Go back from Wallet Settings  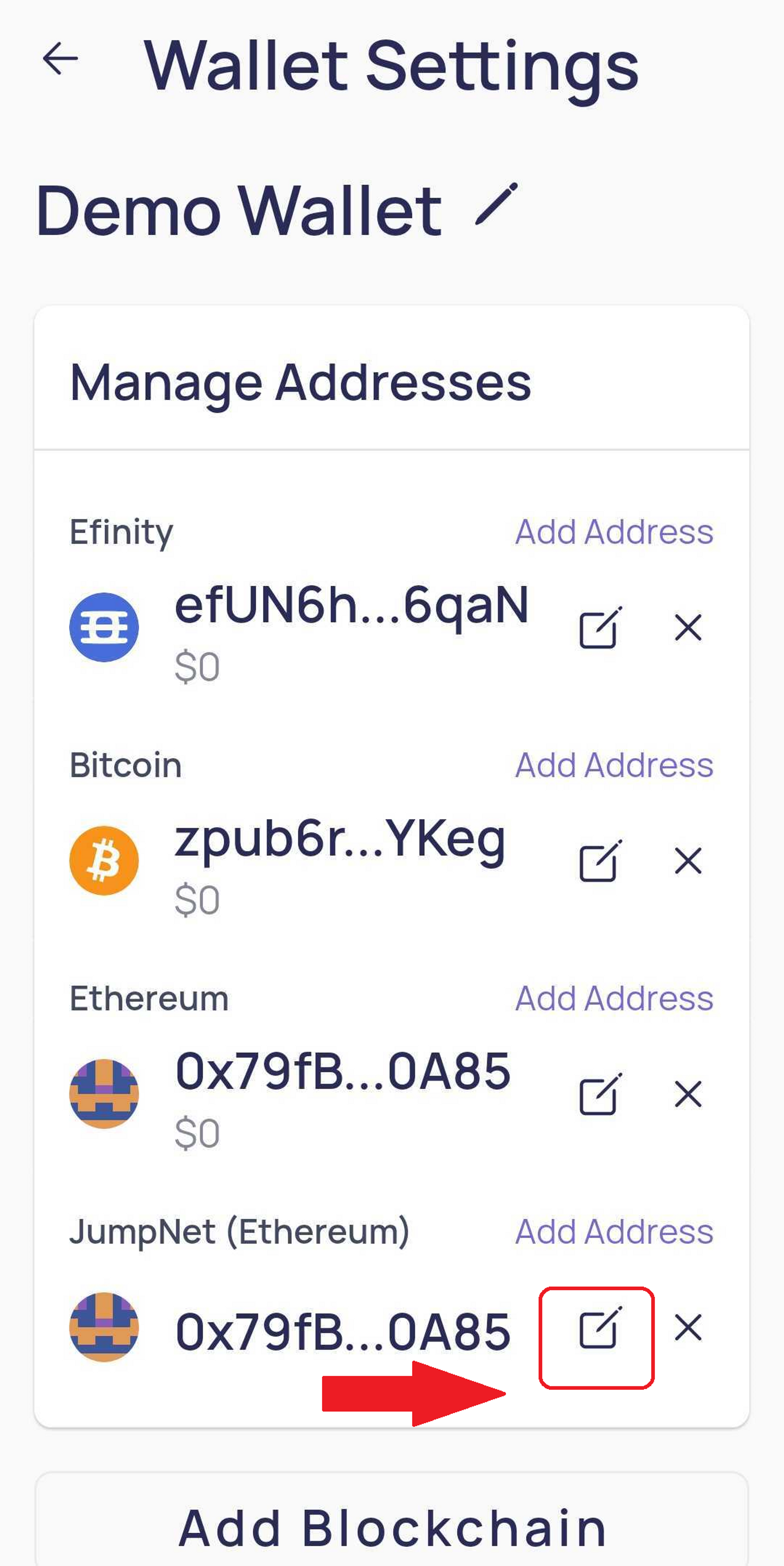pos(60,59)
